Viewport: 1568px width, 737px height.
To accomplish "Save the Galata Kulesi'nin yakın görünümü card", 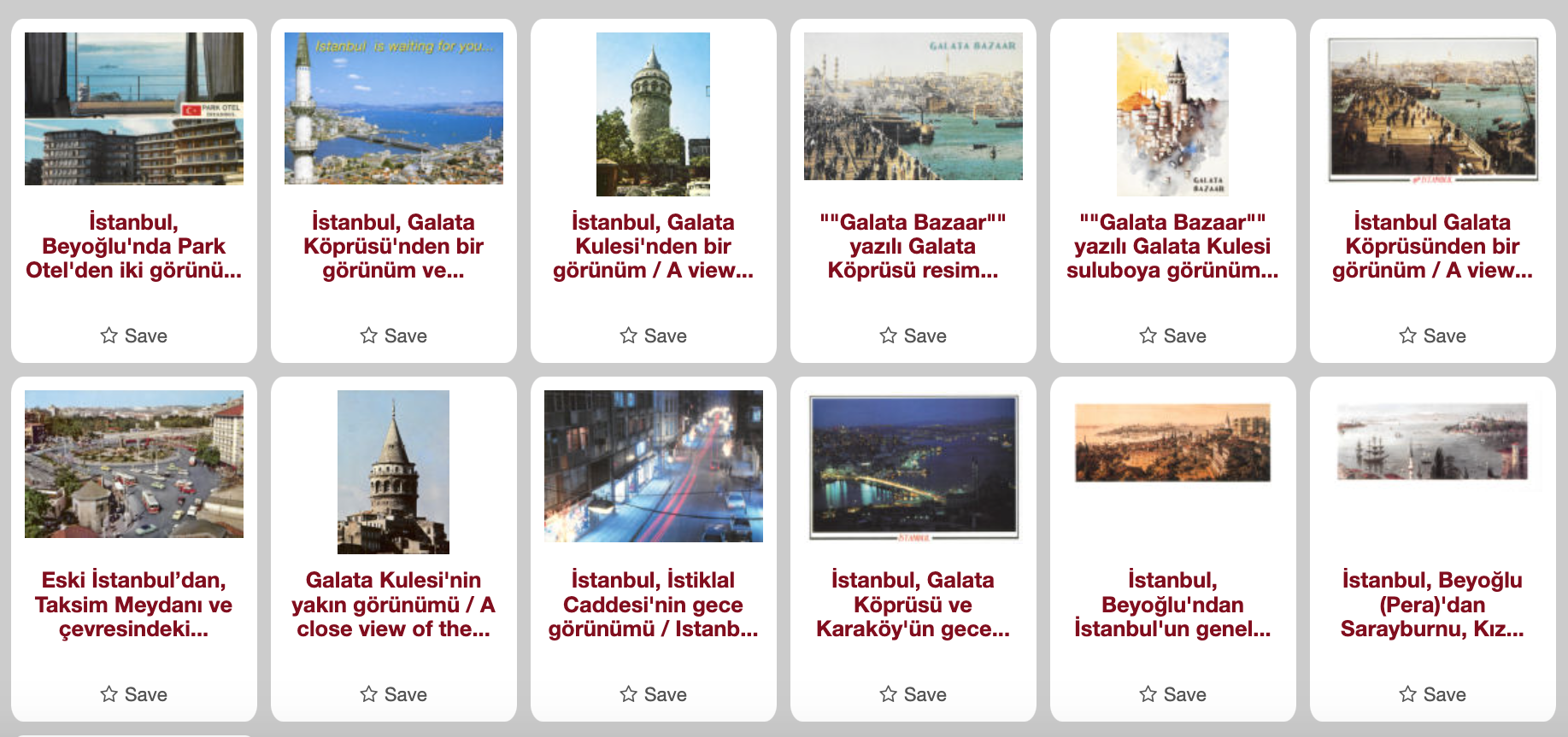I will pos(393,694).
